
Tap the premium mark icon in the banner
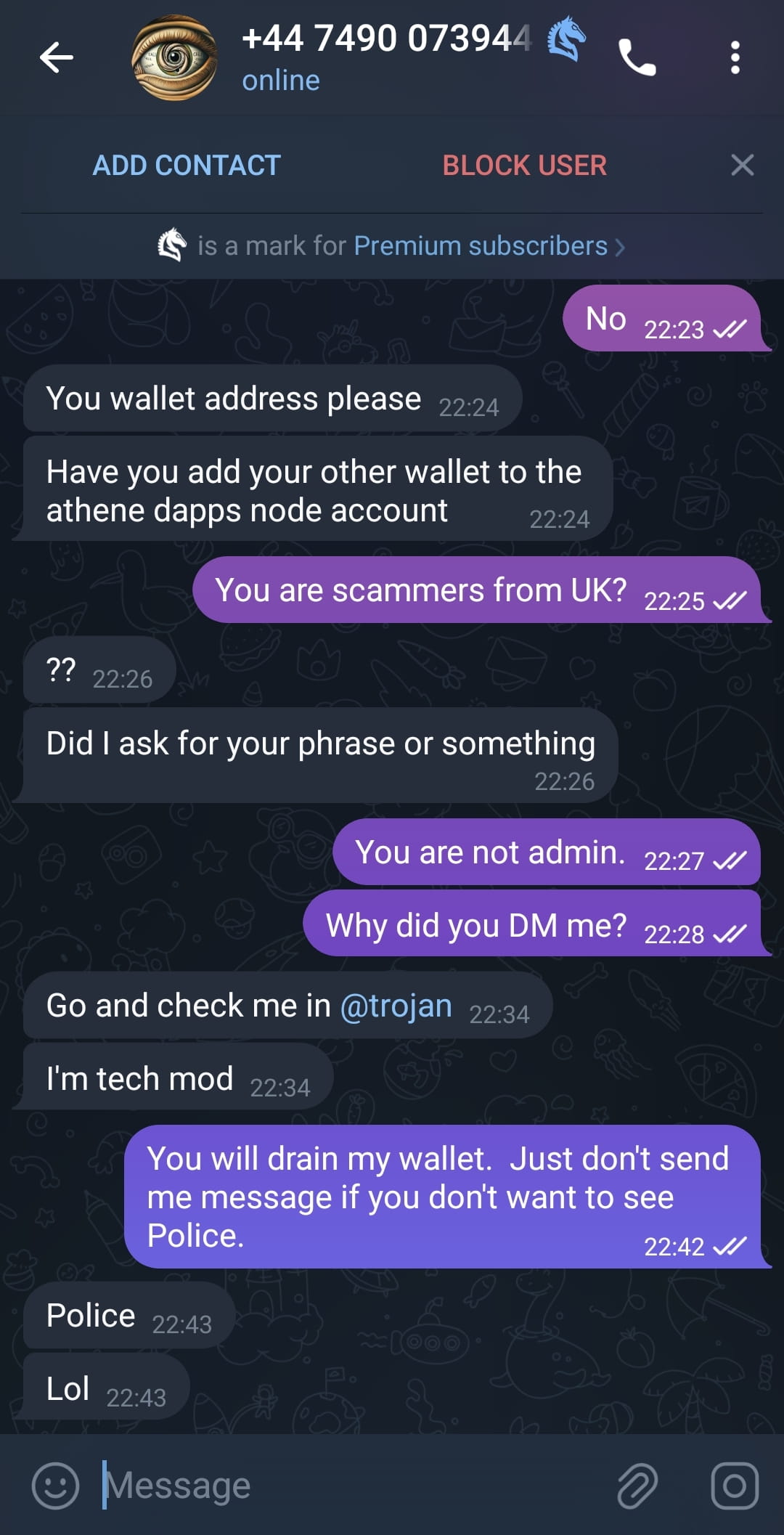tap(174, 245)
